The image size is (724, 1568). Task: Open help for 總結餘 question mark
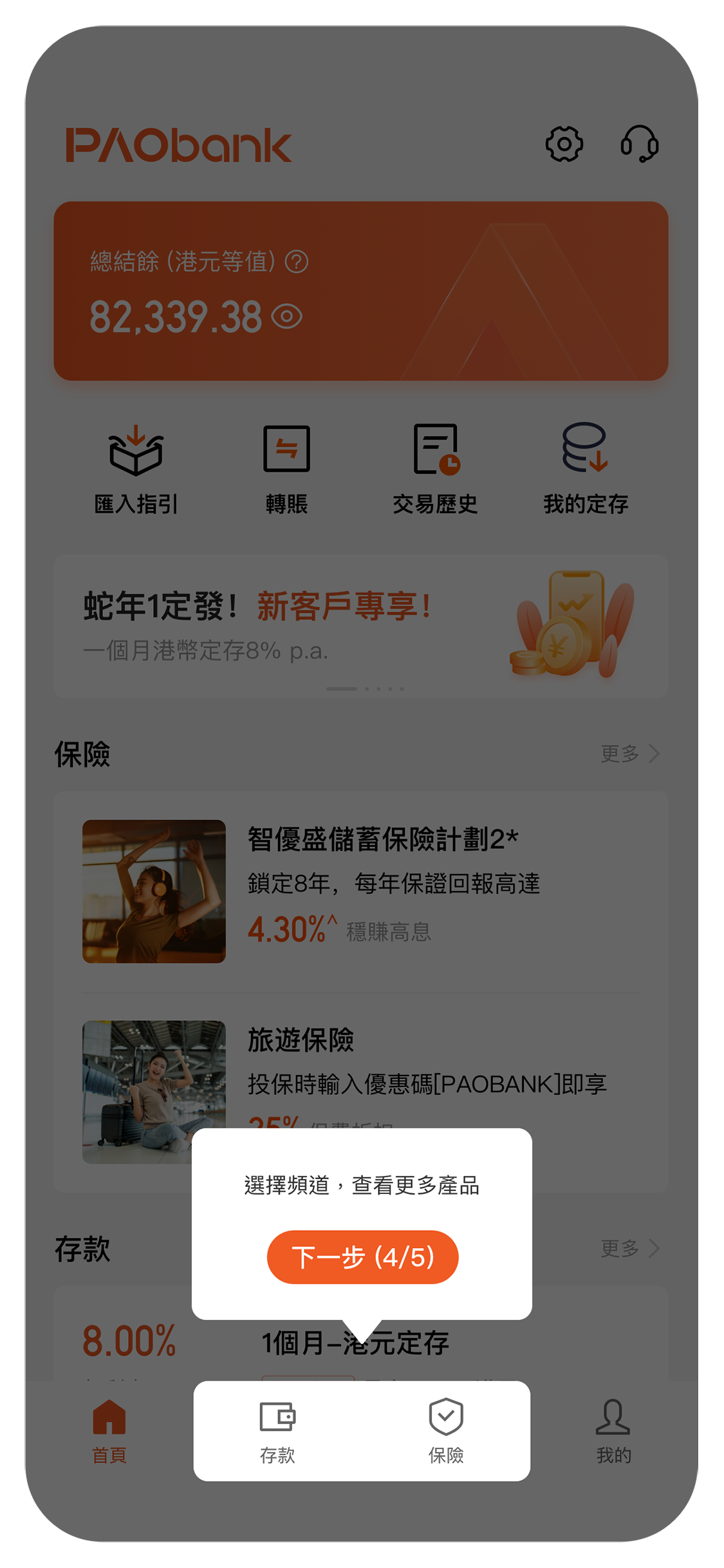coord(297,262)
